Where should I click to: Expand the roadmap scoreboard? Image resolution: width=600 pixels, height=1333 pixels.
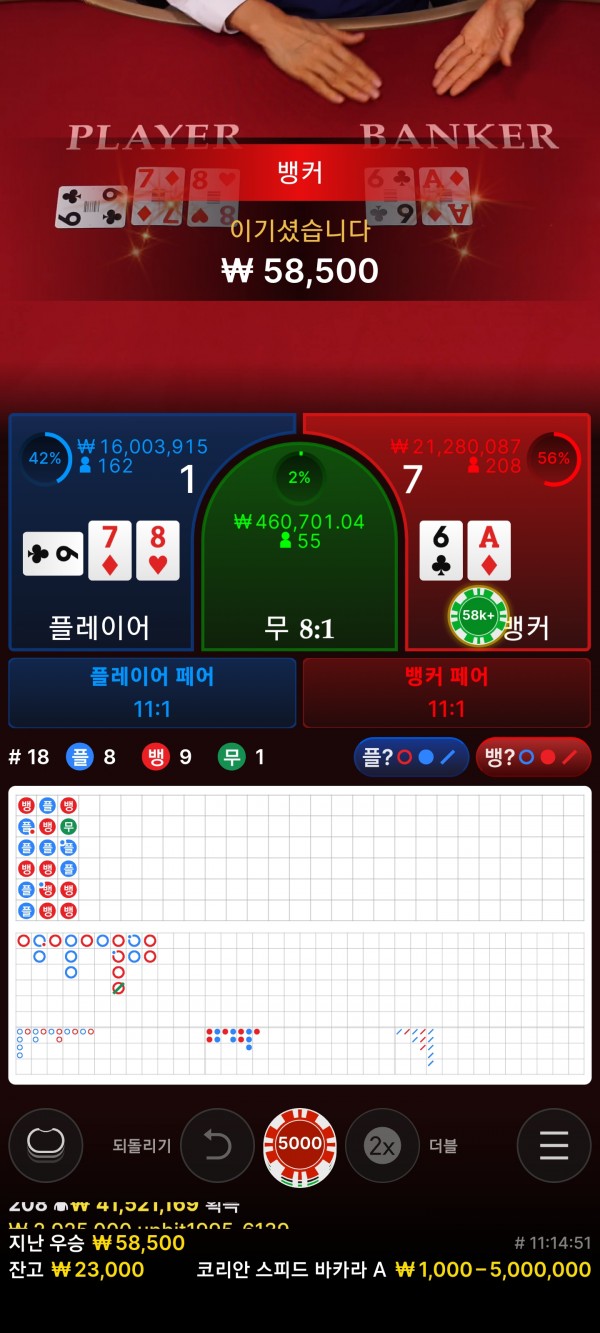(x=300, y=935)
